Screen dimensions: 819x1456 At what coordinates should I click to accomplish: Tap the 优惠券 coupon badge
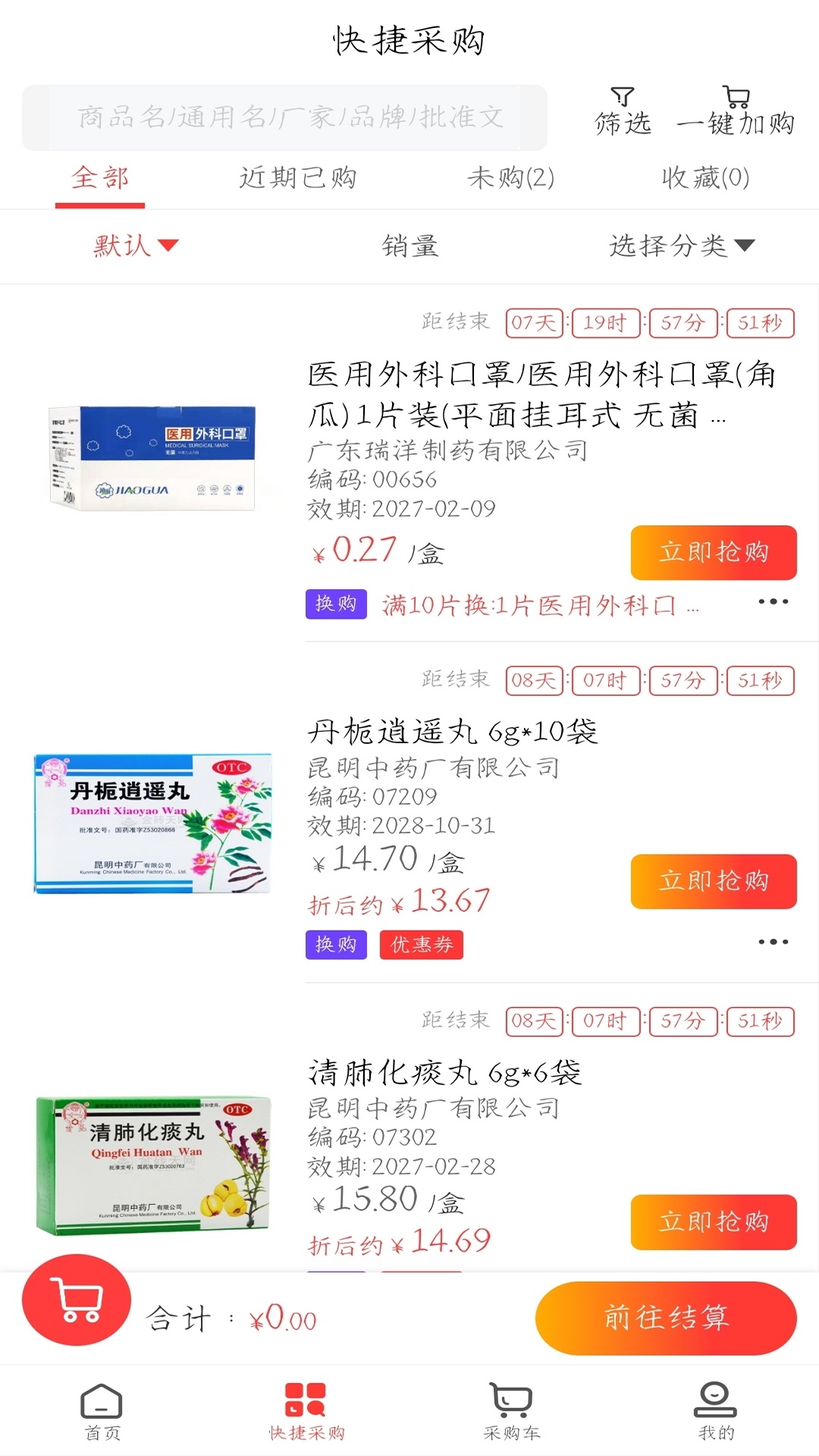coord(422,945)
